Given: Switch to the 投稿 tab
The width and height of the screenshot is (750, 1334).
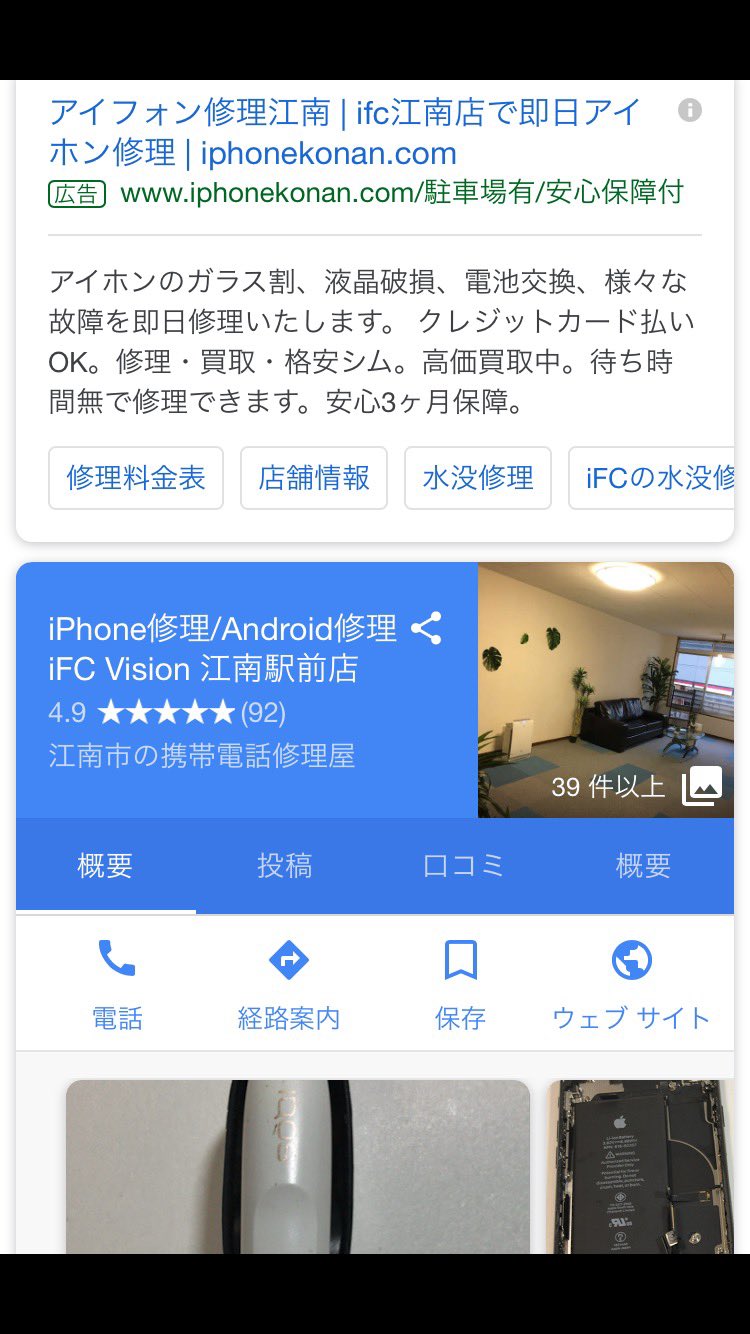Looking at the screenshot, I should (285, 866).
